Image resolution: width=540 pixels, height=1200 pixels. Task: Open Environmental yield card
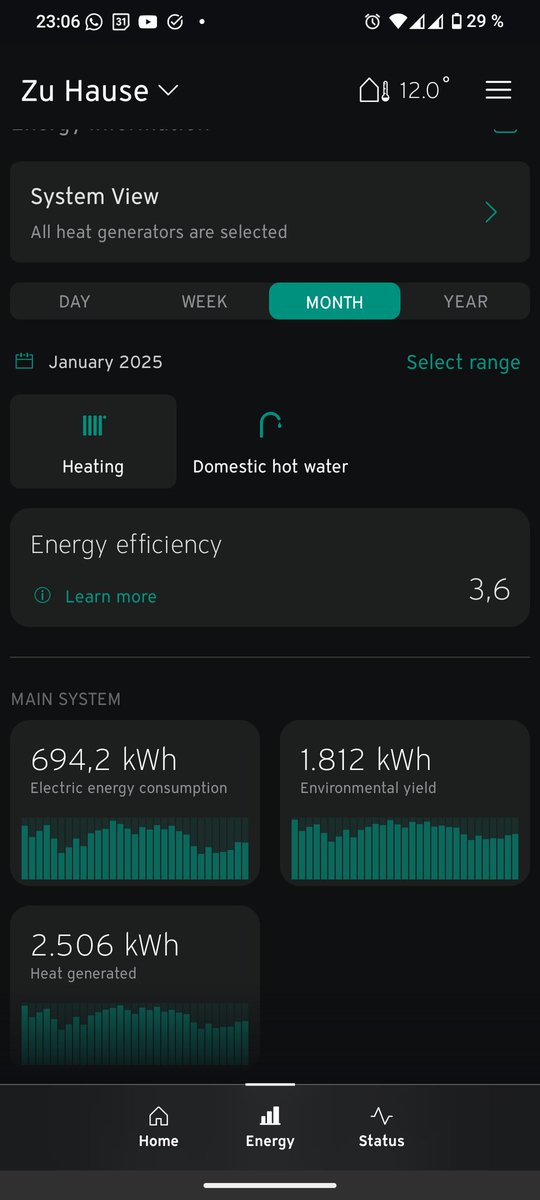click(x=405, y=802)
